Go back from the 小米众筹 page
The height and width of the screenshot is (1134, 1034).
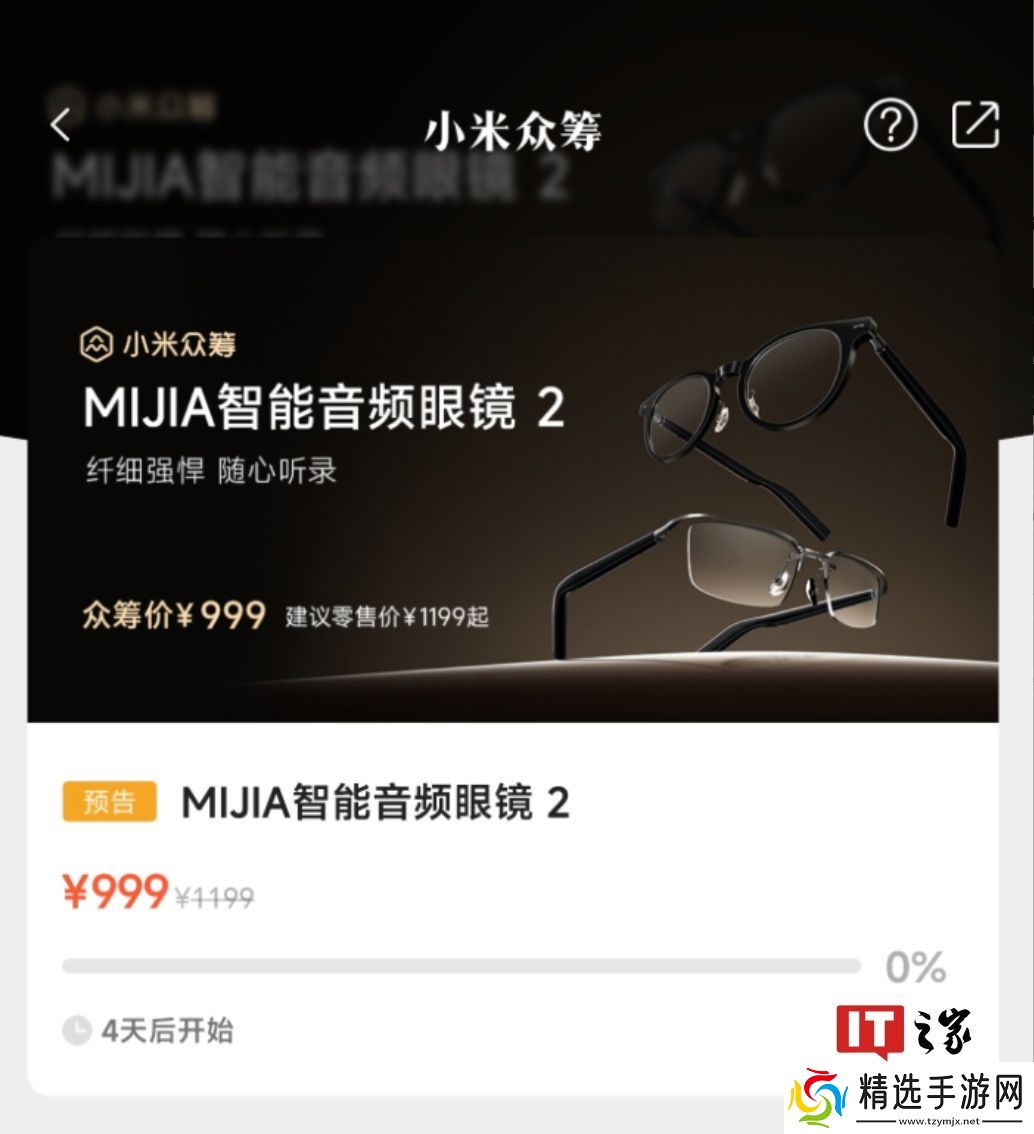[x=61, y=126]
